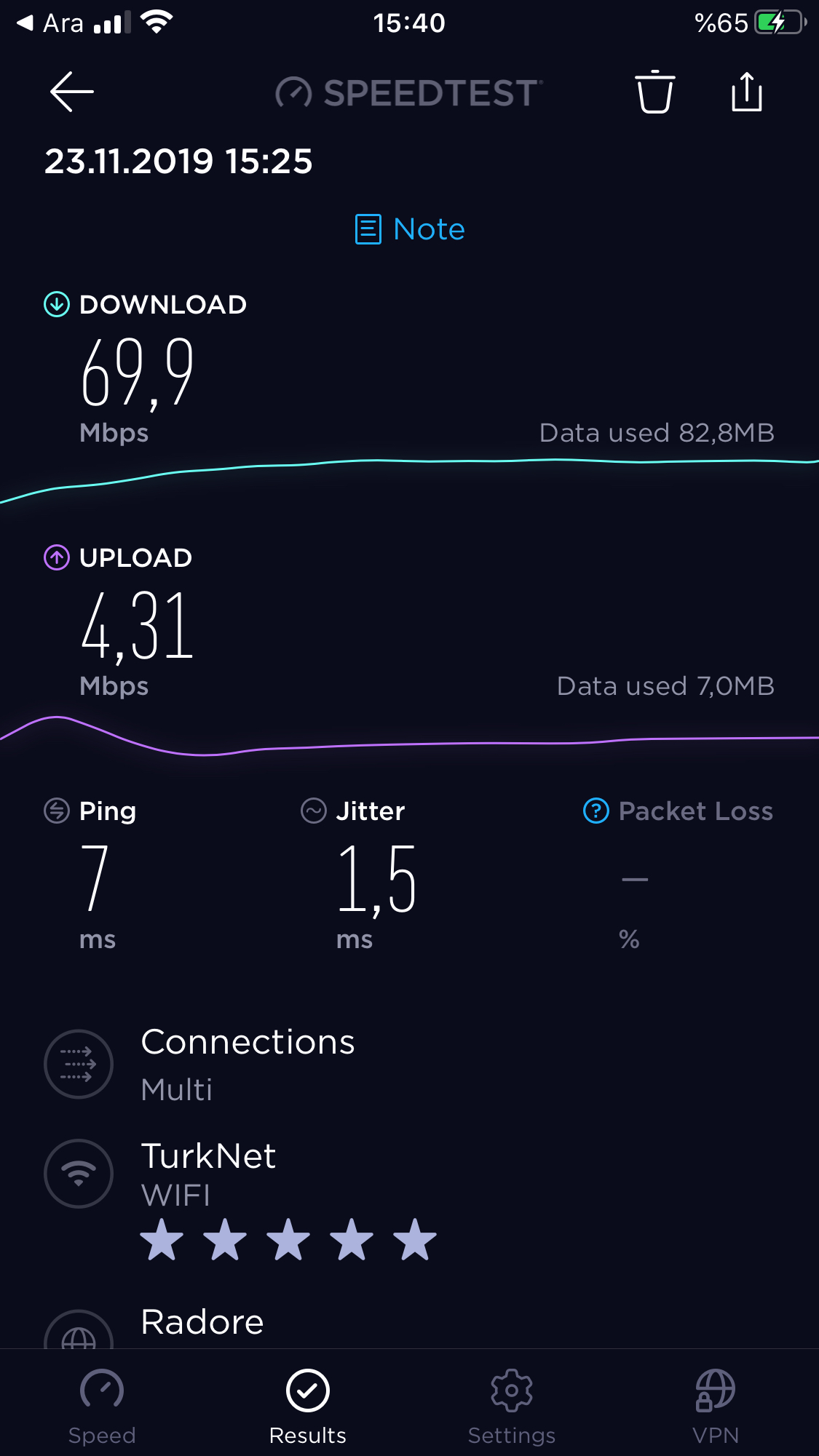Go back with the arrow icon
This screenshot has width=819, height=1456.
71,92
